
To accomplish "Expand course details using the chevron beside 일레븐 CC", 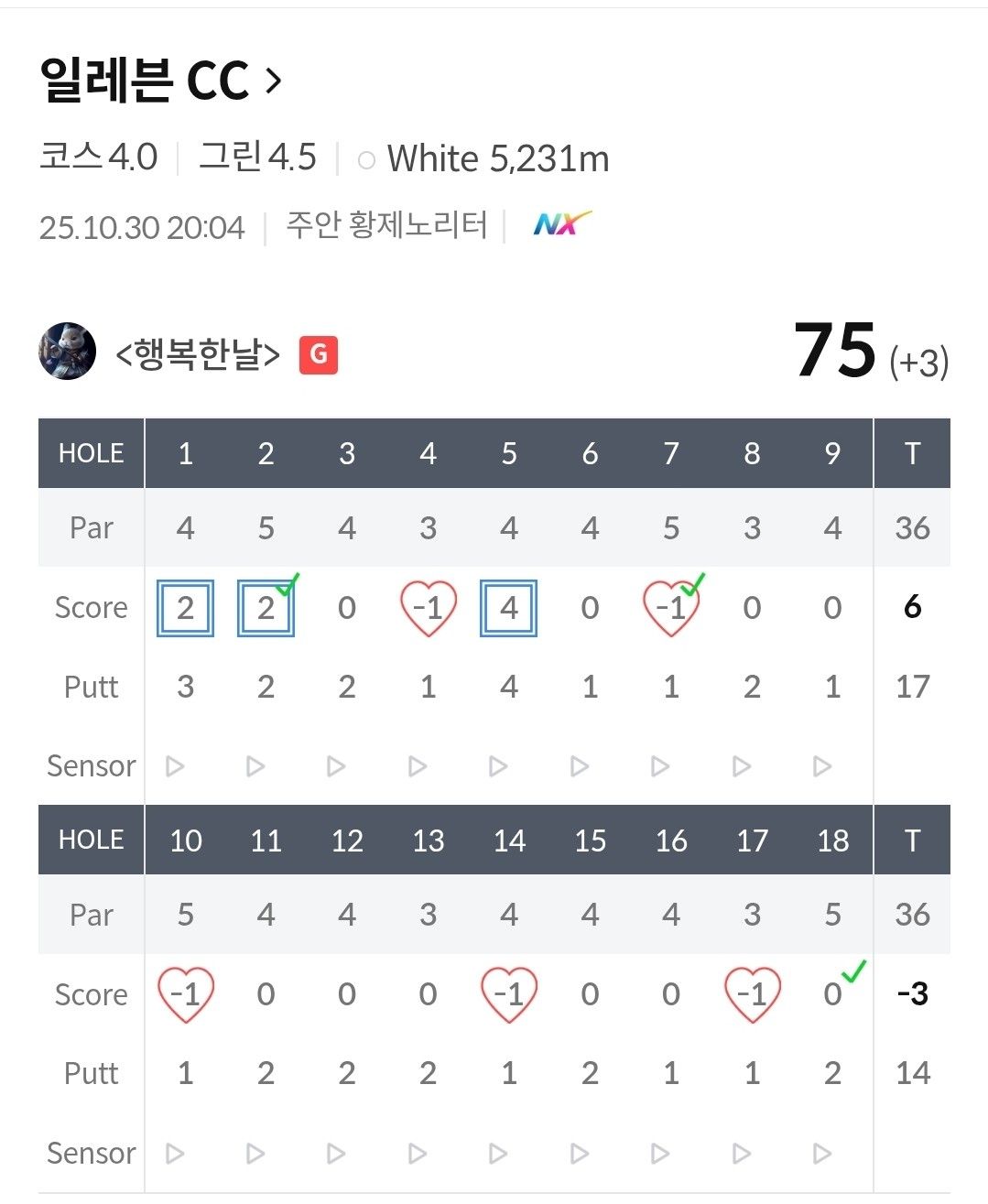I will [x=273, y=81].
